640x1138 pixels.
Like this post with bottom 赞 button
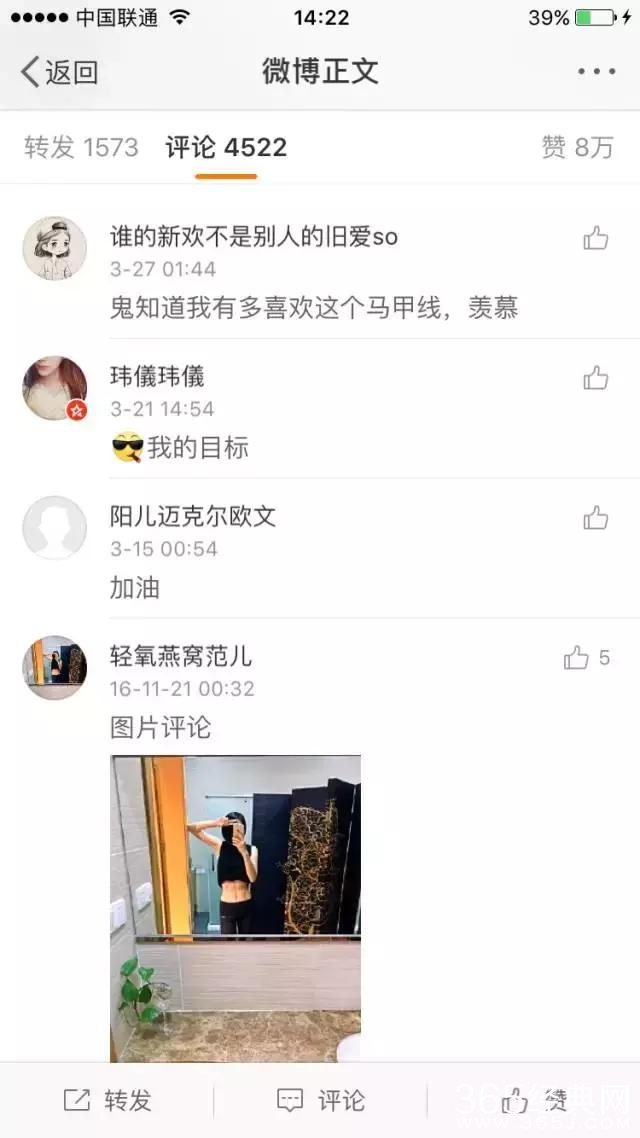(x=533, y=1101)
